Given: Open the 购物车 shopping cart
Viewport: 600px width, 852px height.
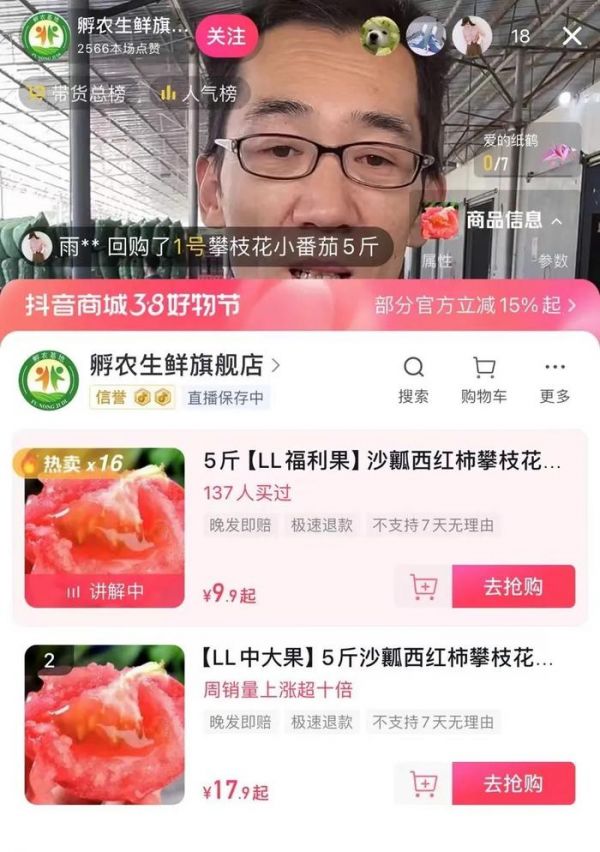Looking at the screenshot, I should pos(484,380).
